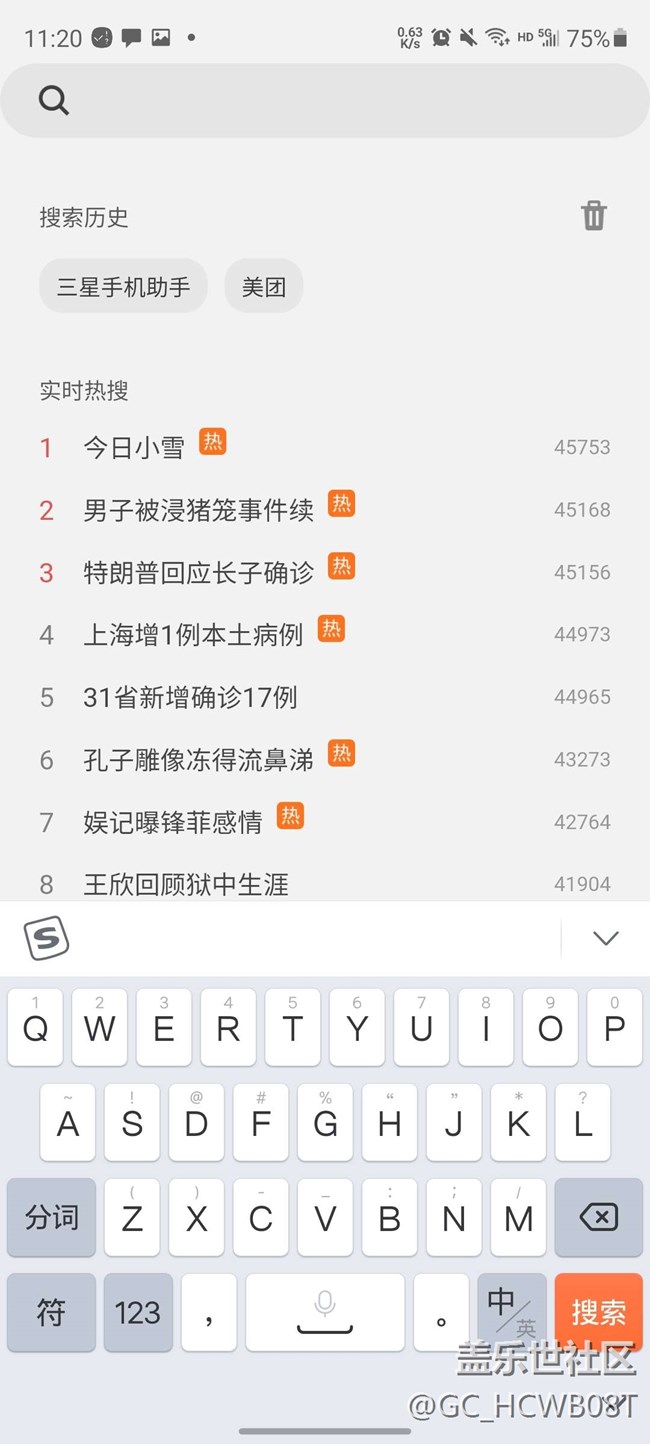Switch to the 123 number keyboard
Image resolution: width=650 pixels, height=1444 pixels.
[138, 1312]
